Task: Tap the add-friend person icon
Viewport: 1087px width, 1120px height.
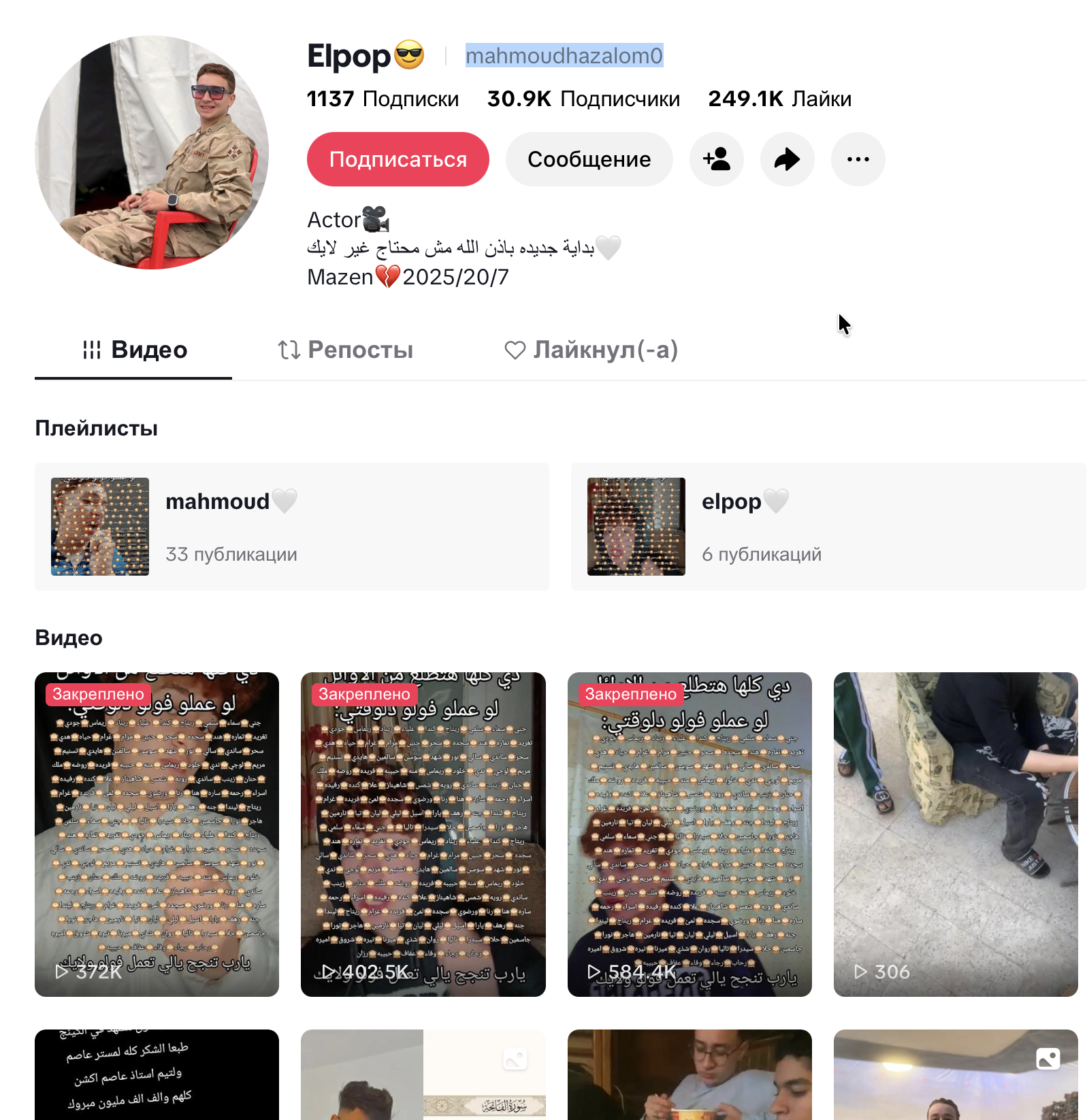Action: click(x=716, y=159)
